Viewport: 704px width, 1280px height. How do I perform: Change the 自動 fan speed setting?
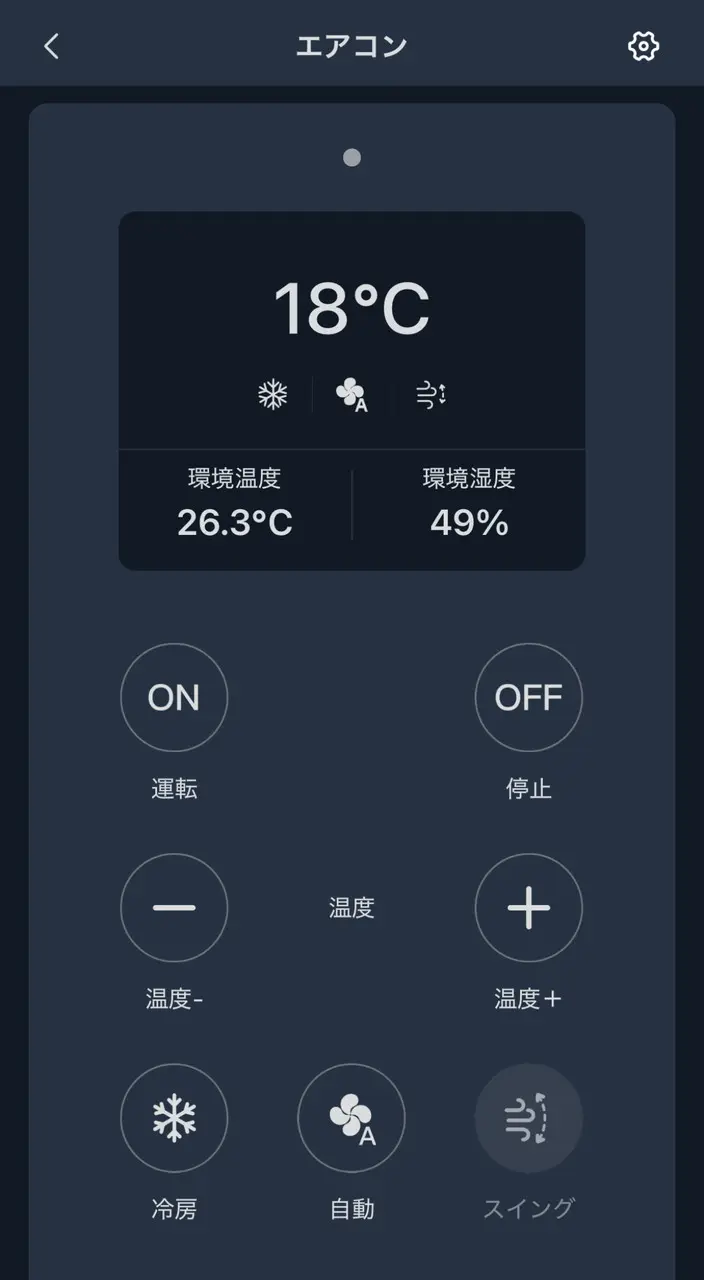351,1118
